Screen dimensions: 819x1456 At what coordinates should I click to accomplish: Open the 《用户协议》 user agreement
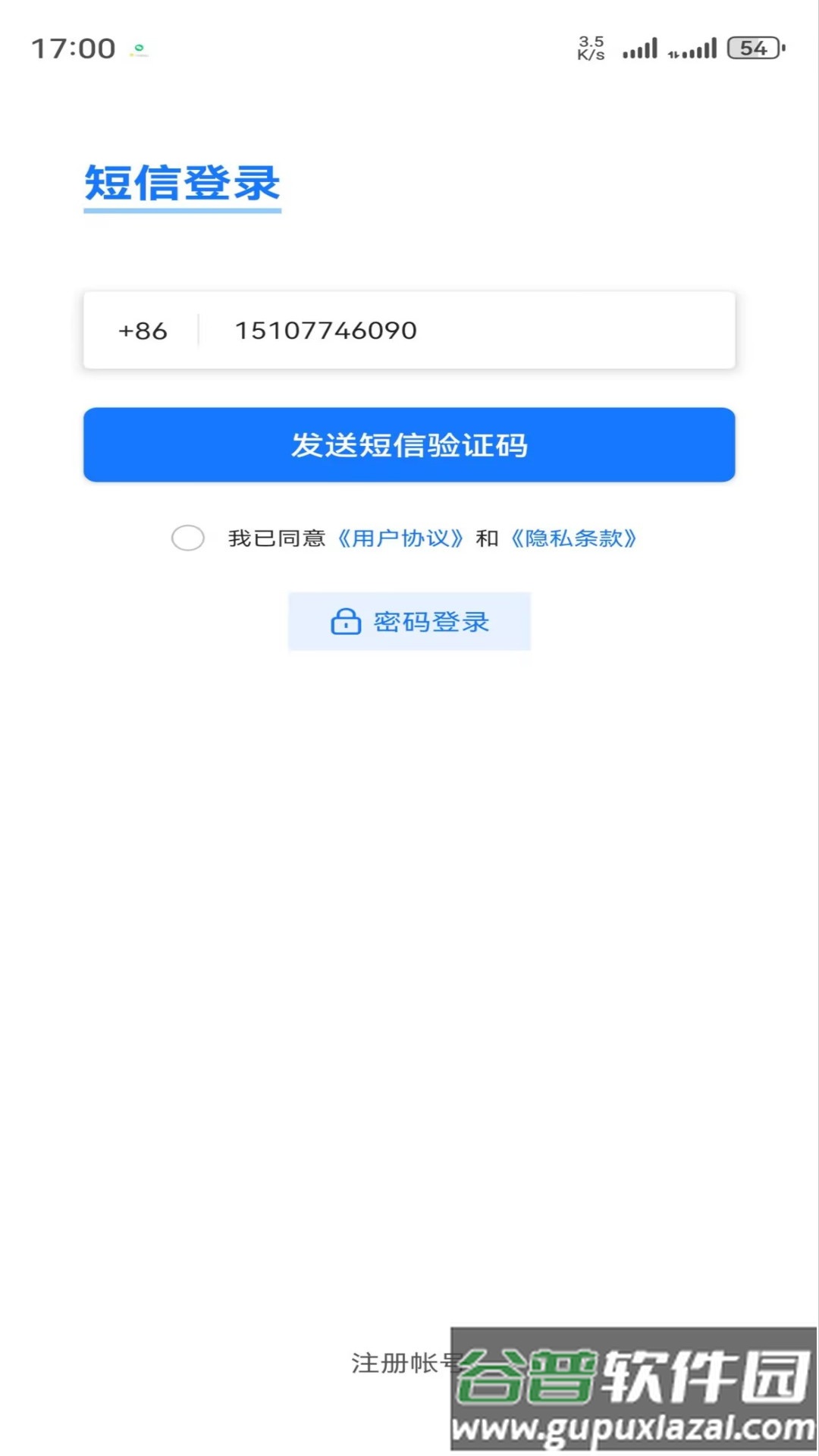coord(400,538)
